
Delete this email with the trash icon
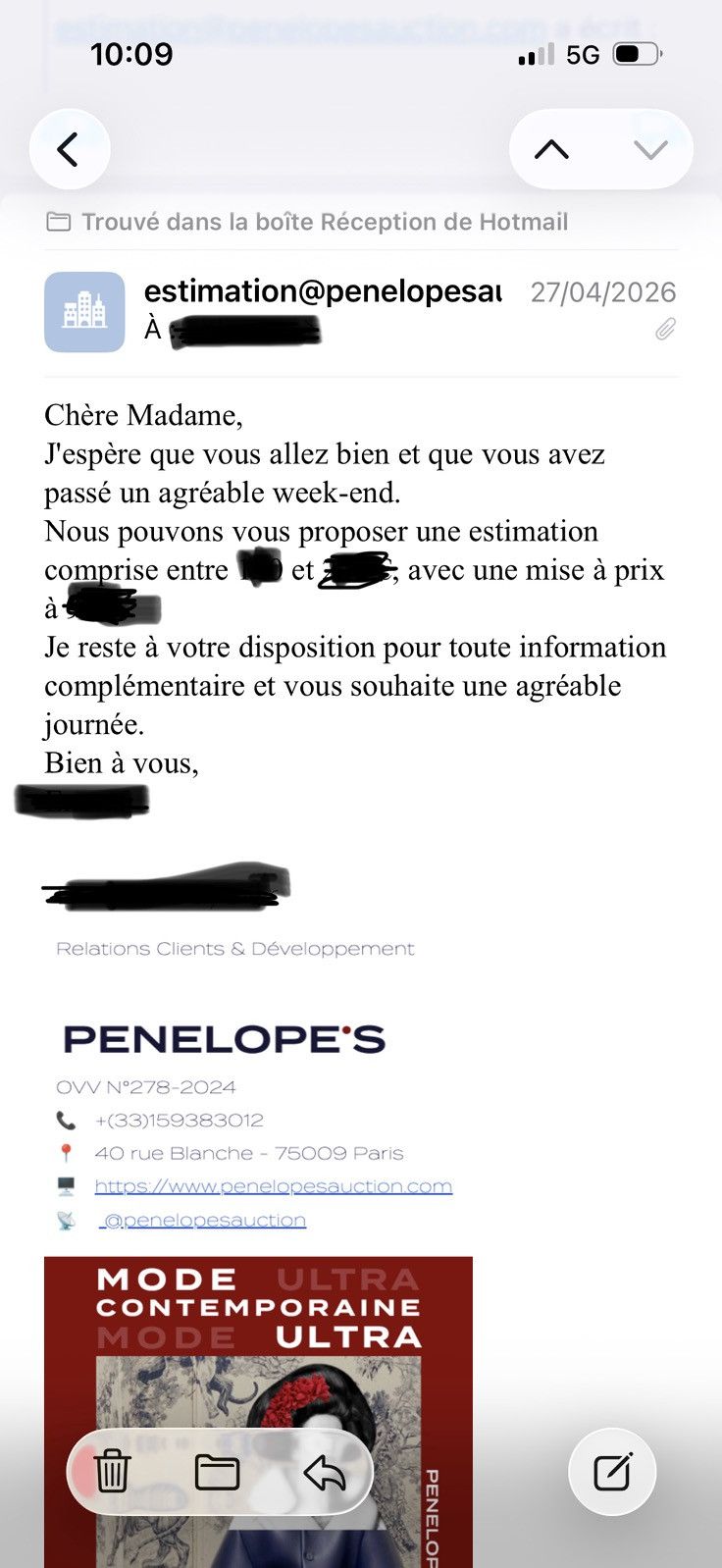(112, 1472)
